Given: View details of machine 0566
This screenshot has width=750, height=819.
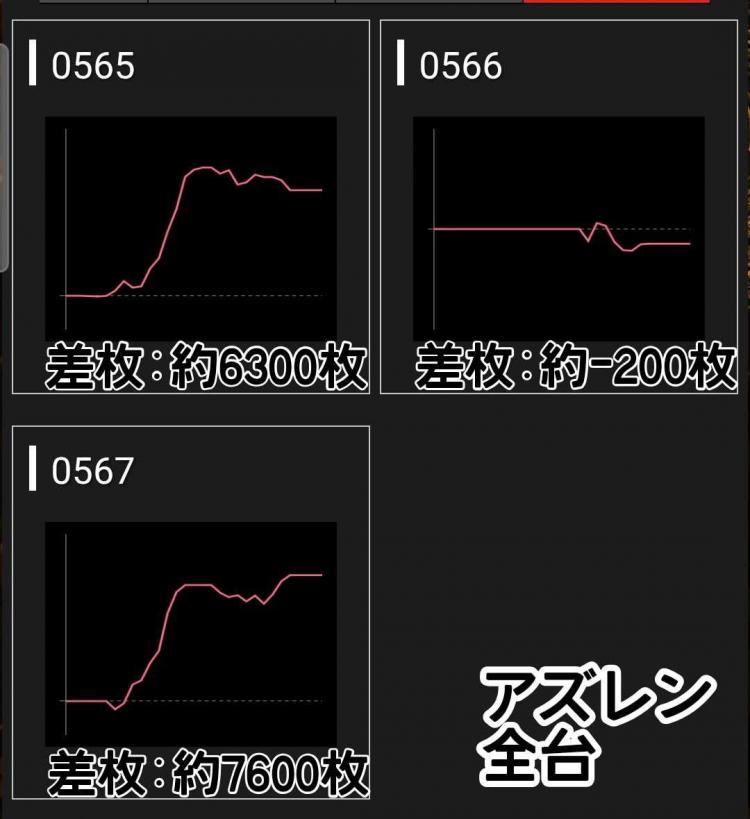Looking at the screenshot, I should 558,207.
